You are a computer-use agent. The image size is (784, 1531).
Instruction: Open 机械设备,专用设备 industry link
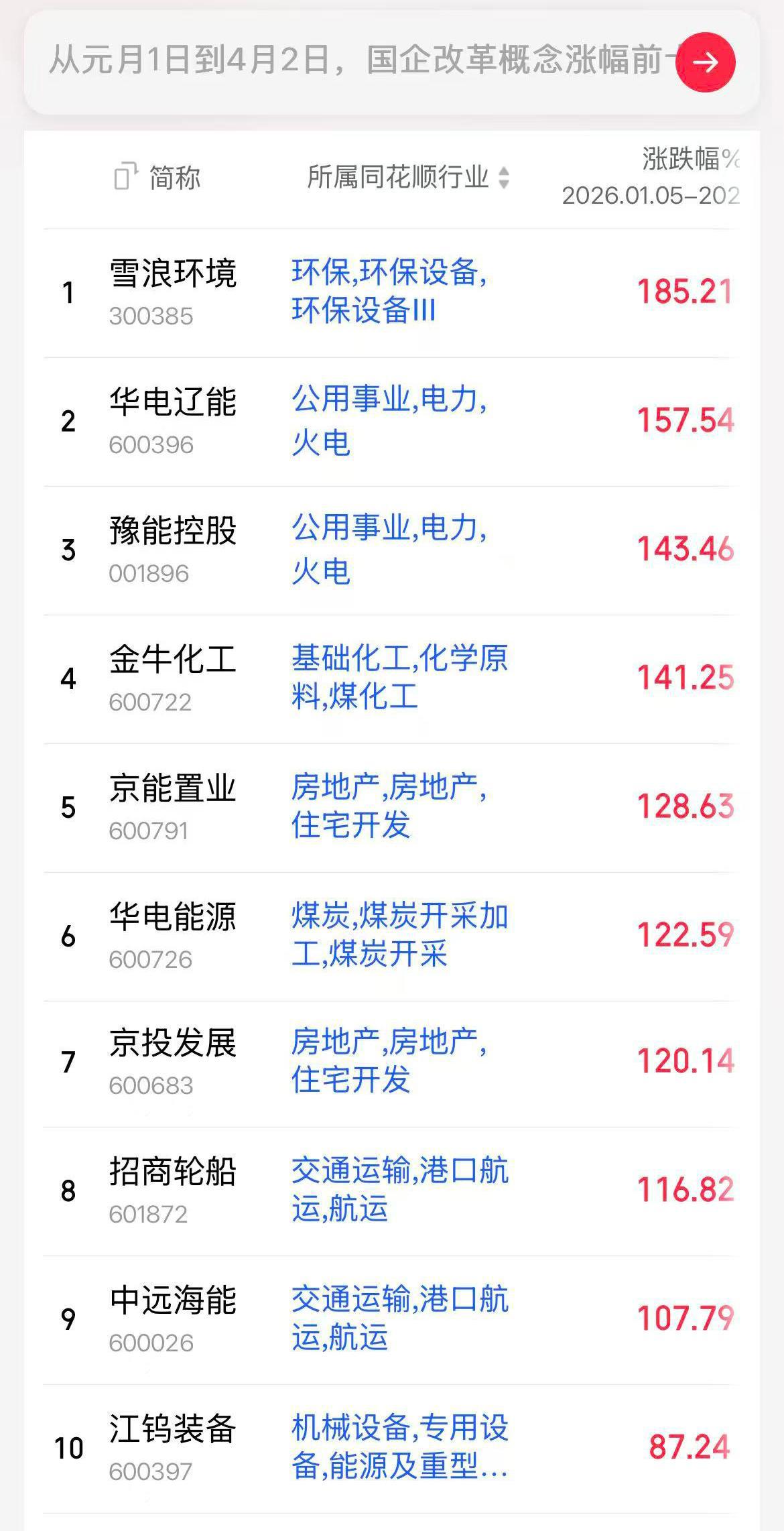399,1447
